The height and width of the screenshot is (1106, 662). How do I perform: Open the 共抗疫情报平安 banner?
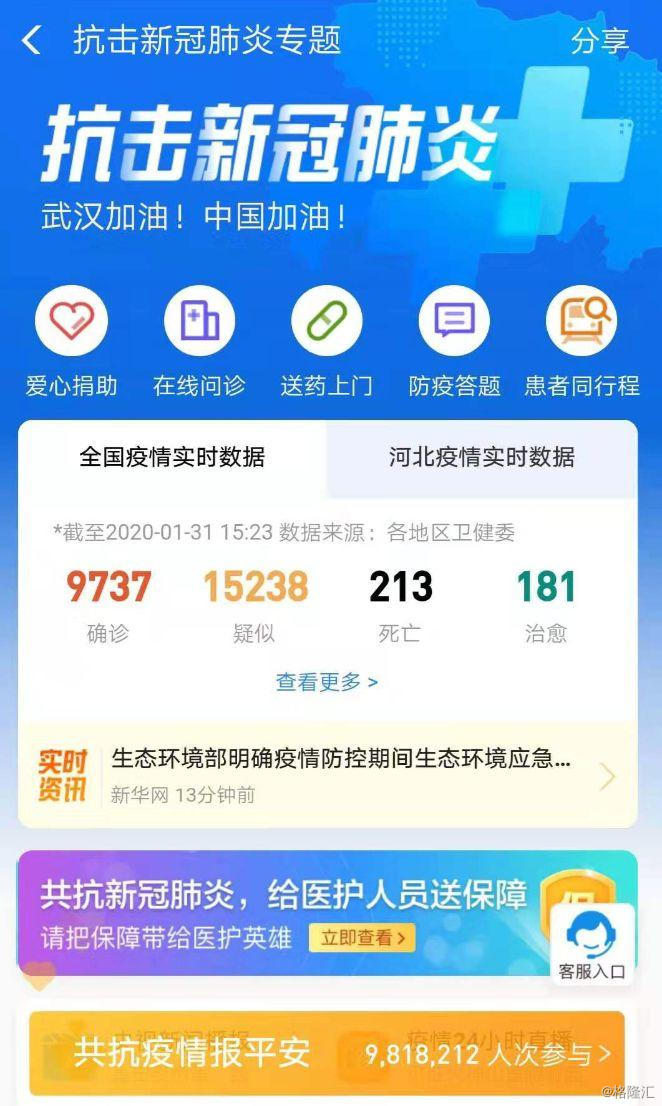[327, 1053]
